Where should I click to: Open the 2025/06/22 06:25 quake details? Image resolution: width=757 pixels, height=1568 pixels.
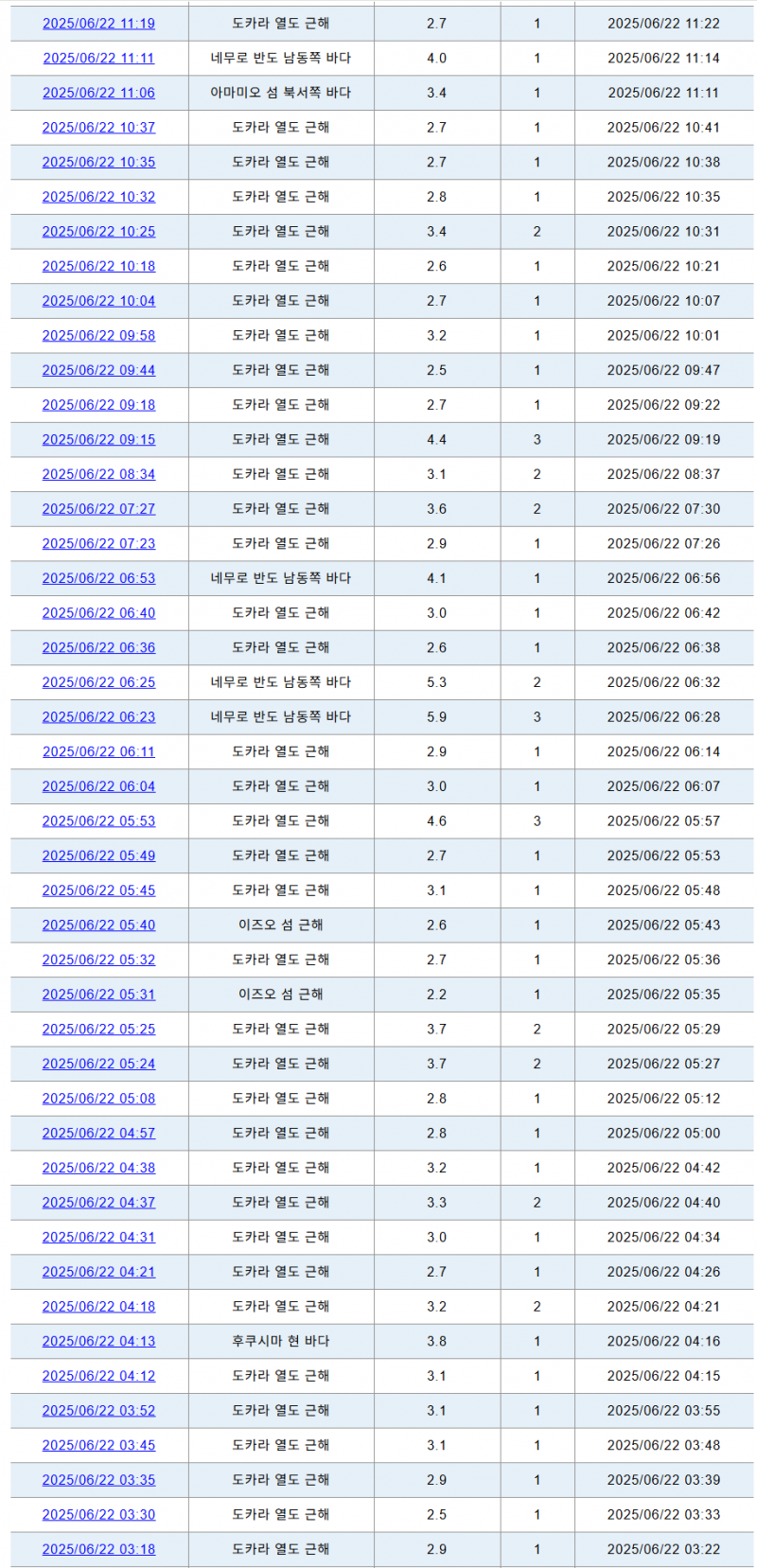tap(98, 682)
